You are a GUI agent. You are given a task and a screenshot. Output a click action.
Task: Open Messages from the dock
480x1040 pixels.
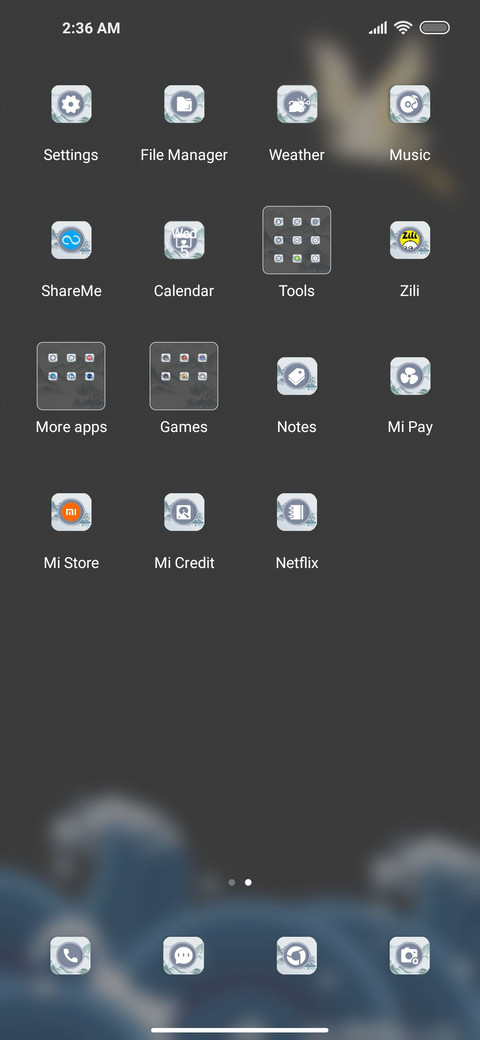184,956
